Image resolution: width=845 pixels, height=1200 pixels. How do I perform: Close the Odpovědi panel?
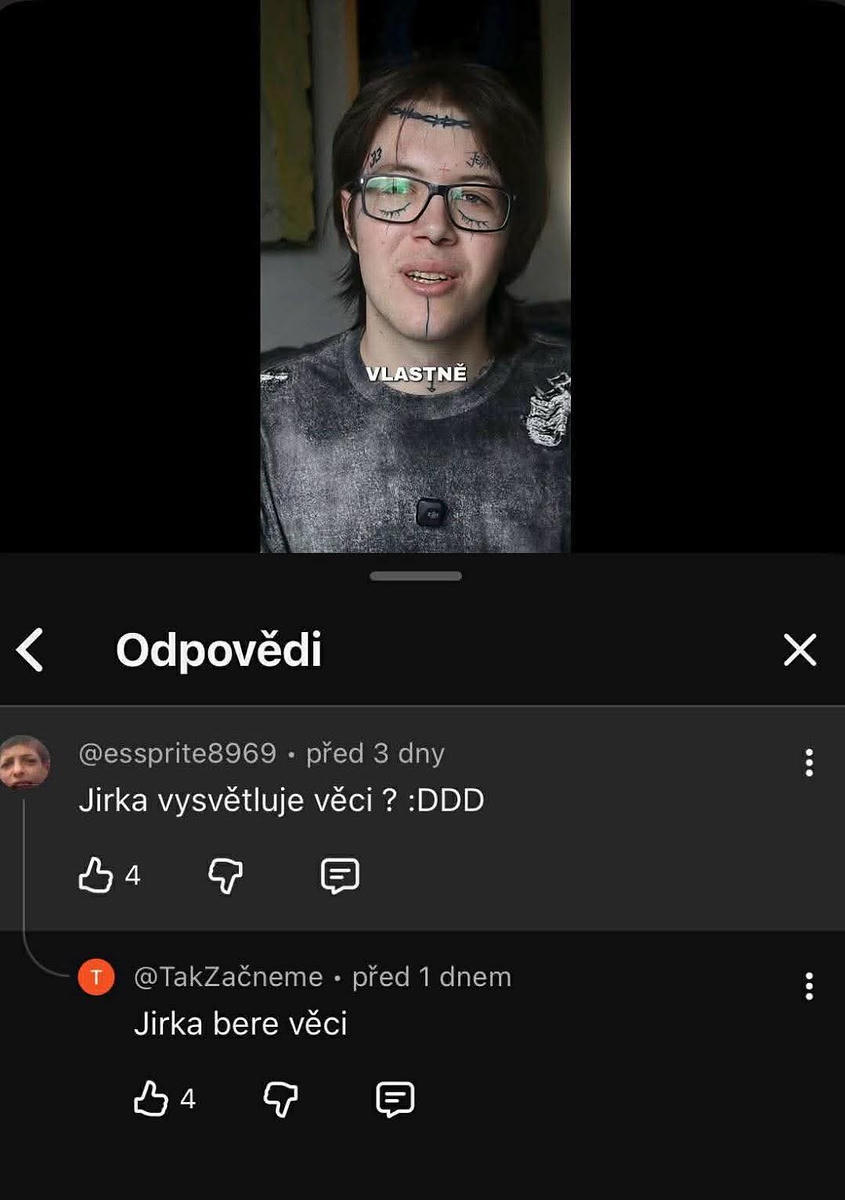[800, 650]
